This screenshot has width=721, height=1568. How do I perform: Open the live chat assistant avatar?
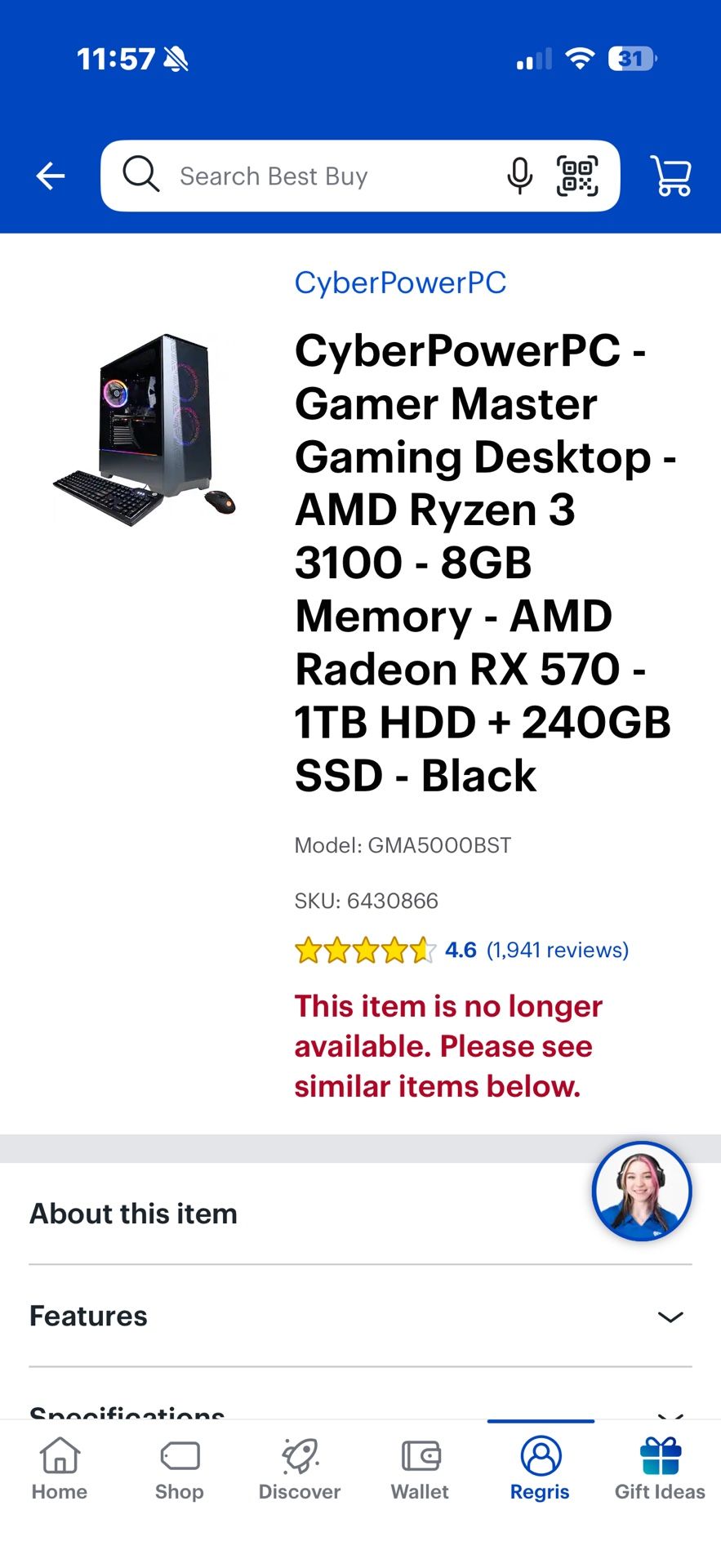642,1191
